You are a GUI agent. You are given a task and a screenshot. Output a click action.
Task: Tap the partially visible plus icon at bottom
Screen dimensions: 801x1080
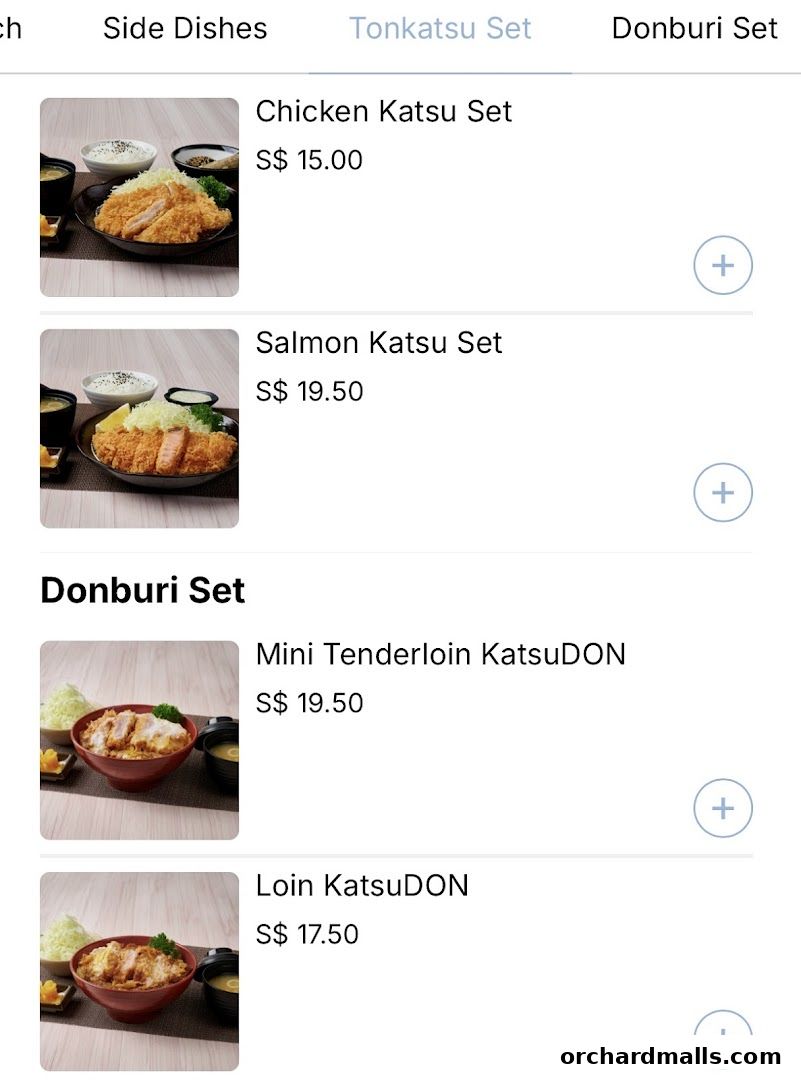[x=722, y=1035]
